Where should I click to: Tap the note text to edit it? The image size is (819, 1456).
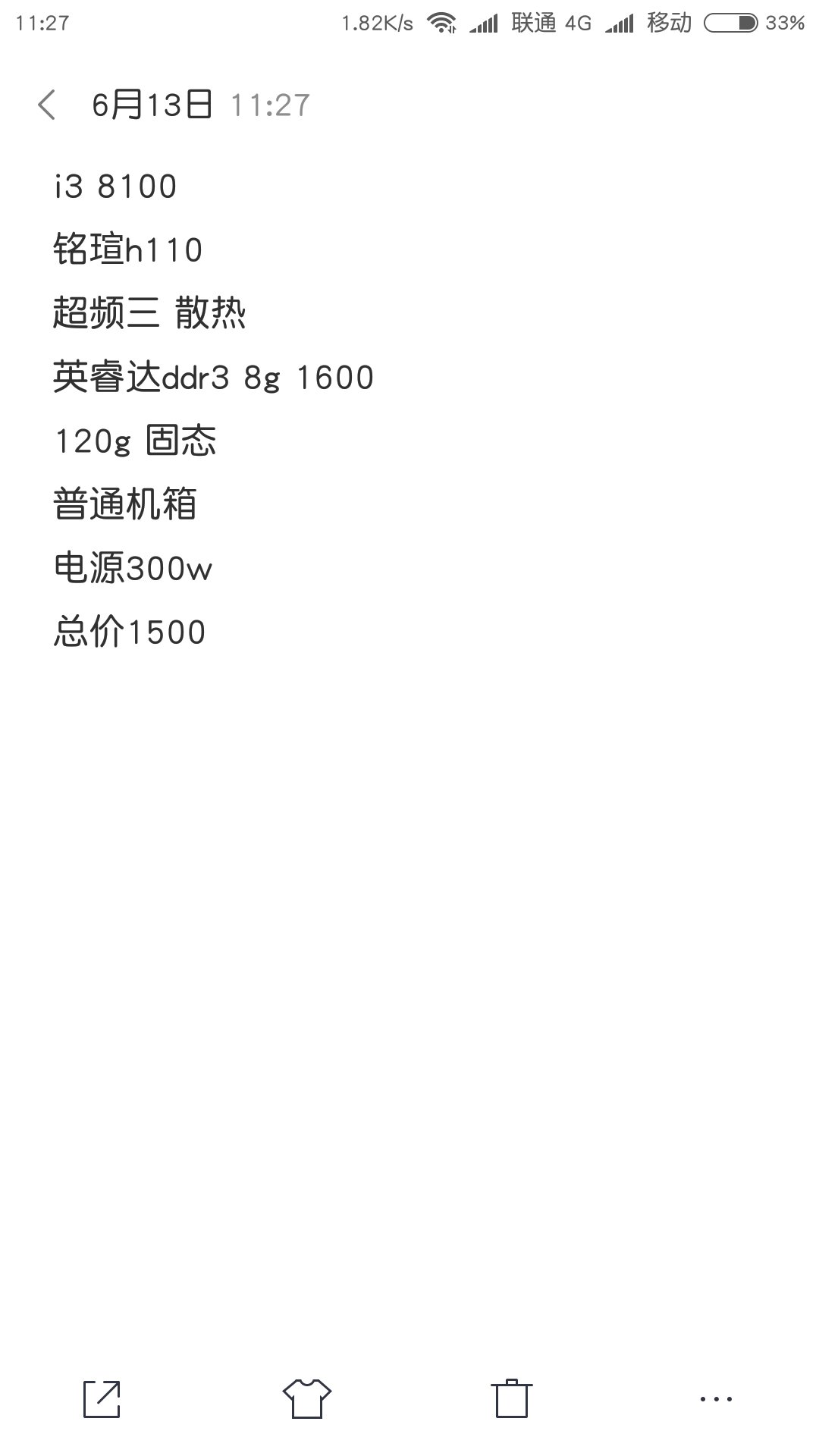pyautogui.click(x=212, y=409)
